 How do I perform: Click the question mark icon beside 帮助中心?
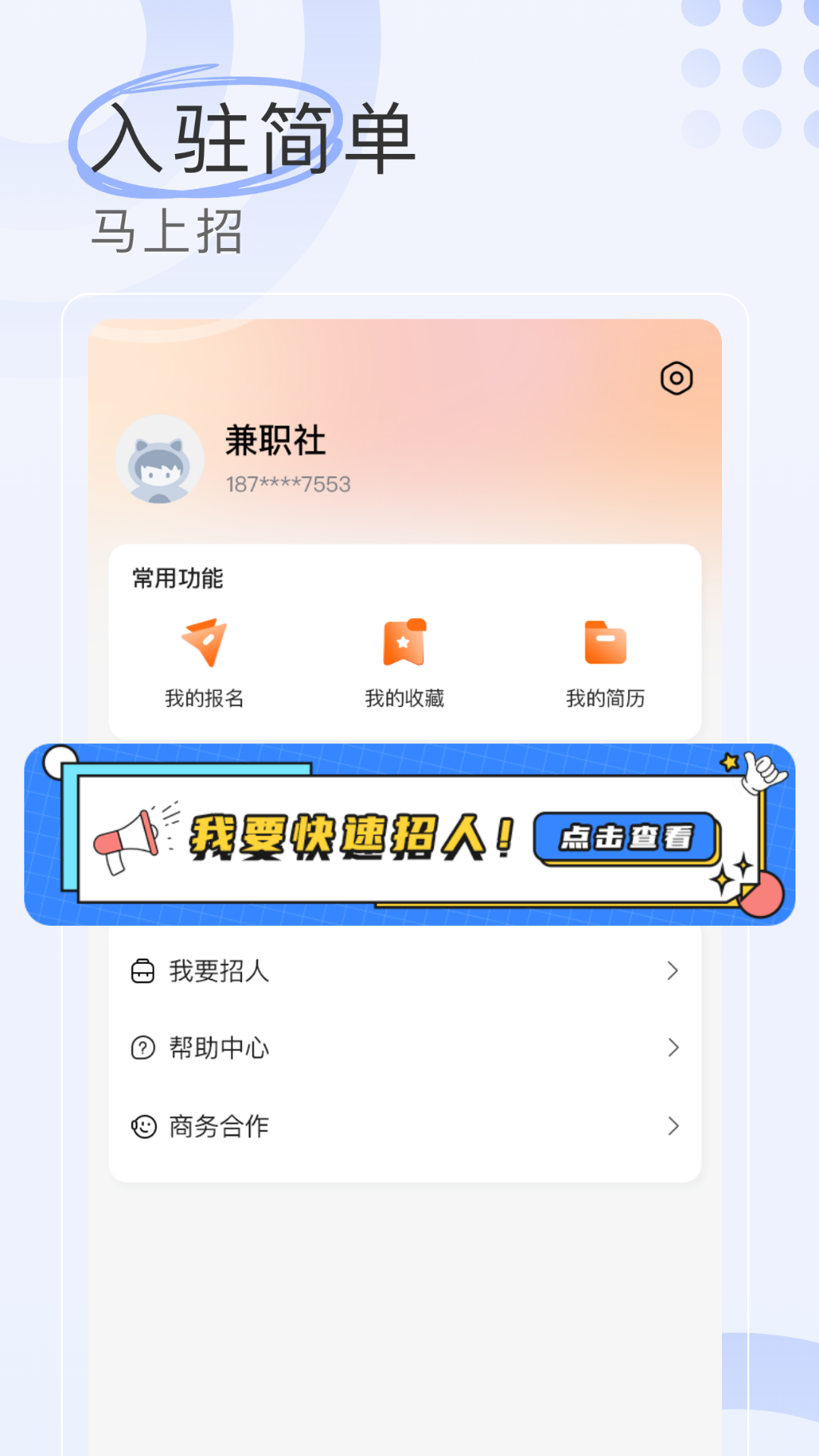(x=143, y=1048)
